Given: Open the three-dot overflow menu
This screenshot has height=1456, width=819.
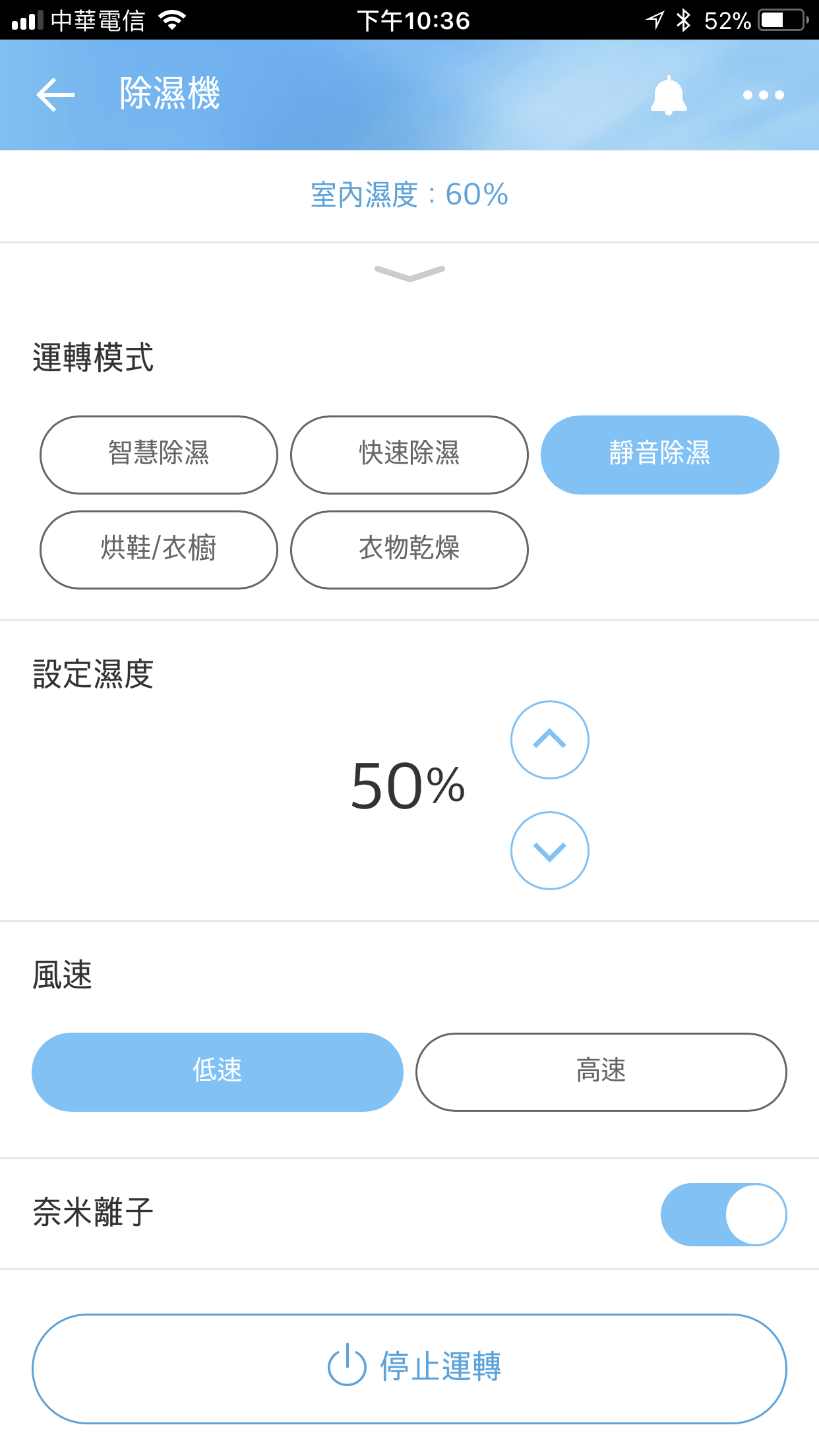Looking at the screenshot, I should tap(763, 95).
